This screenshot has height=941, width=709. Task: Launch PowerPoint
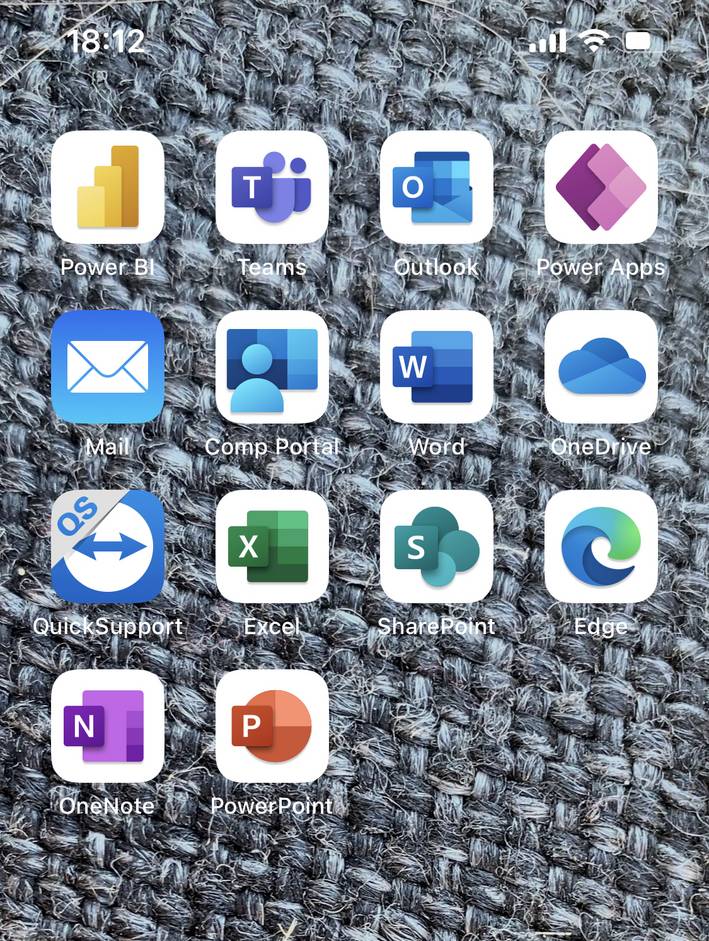pos(272,726)
